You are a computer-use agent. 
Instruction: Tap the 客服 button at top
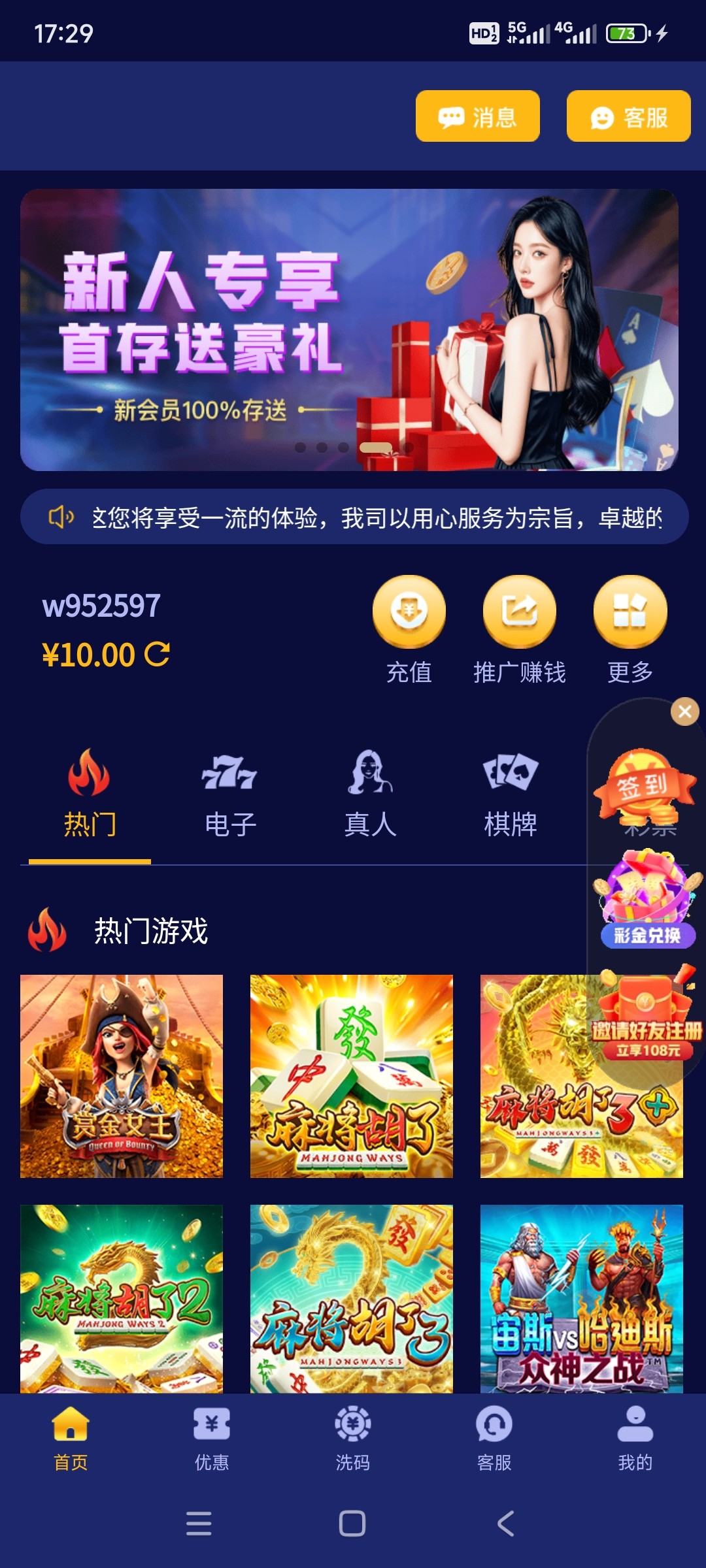point(628,116)
